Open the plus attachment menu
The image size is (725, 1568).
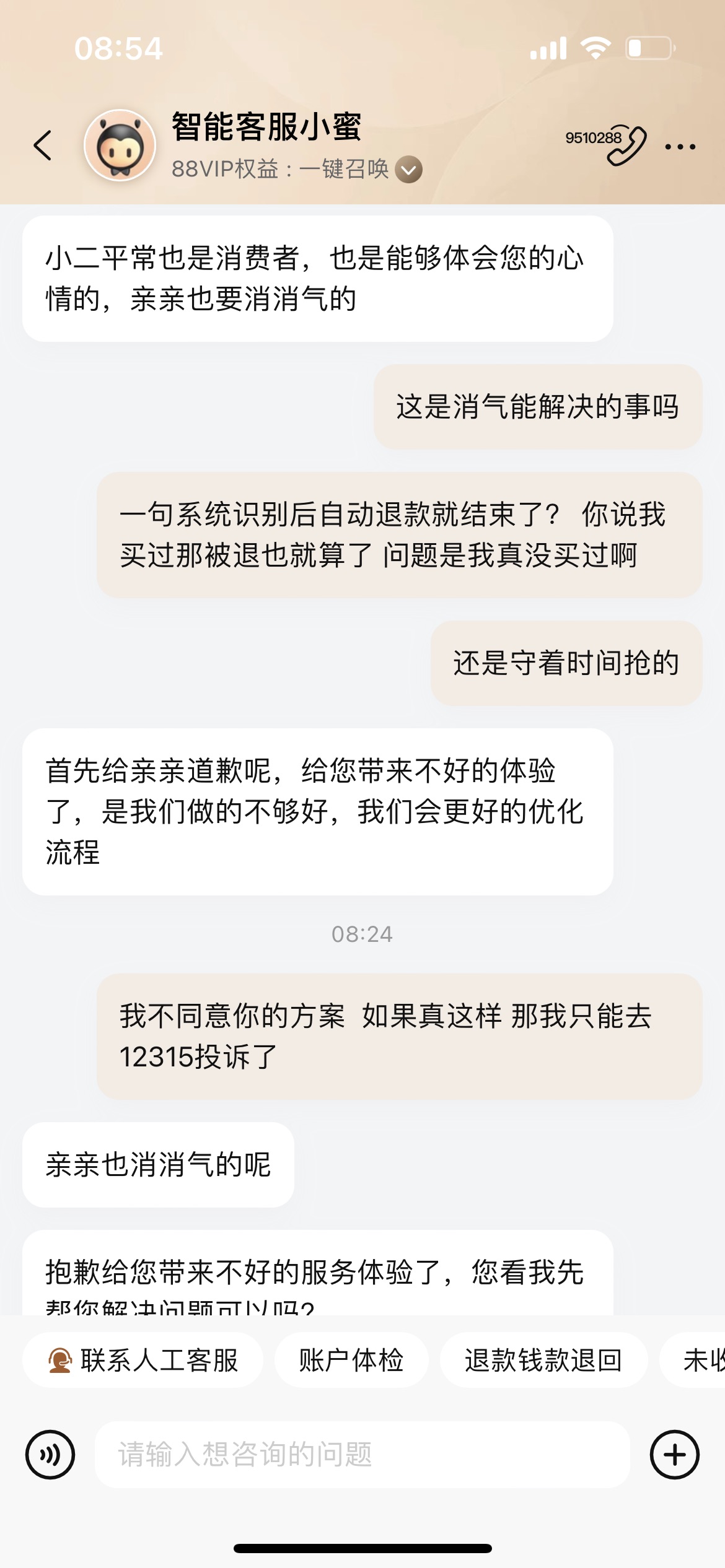(x=674, y=1455)
